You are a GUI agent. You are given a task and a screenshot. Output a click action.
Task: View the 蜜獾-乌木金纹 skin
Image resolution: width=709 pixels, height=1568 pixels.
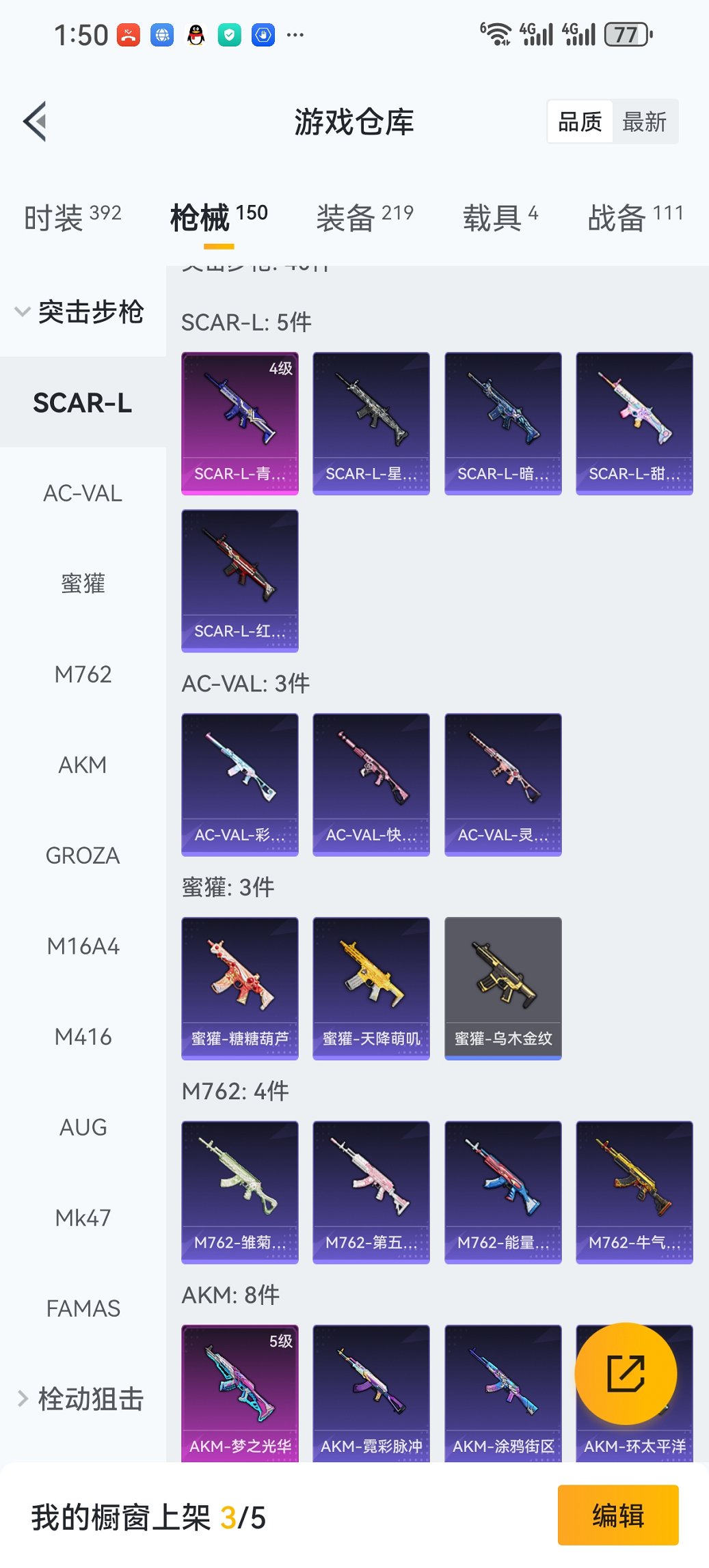coord(503,988)
